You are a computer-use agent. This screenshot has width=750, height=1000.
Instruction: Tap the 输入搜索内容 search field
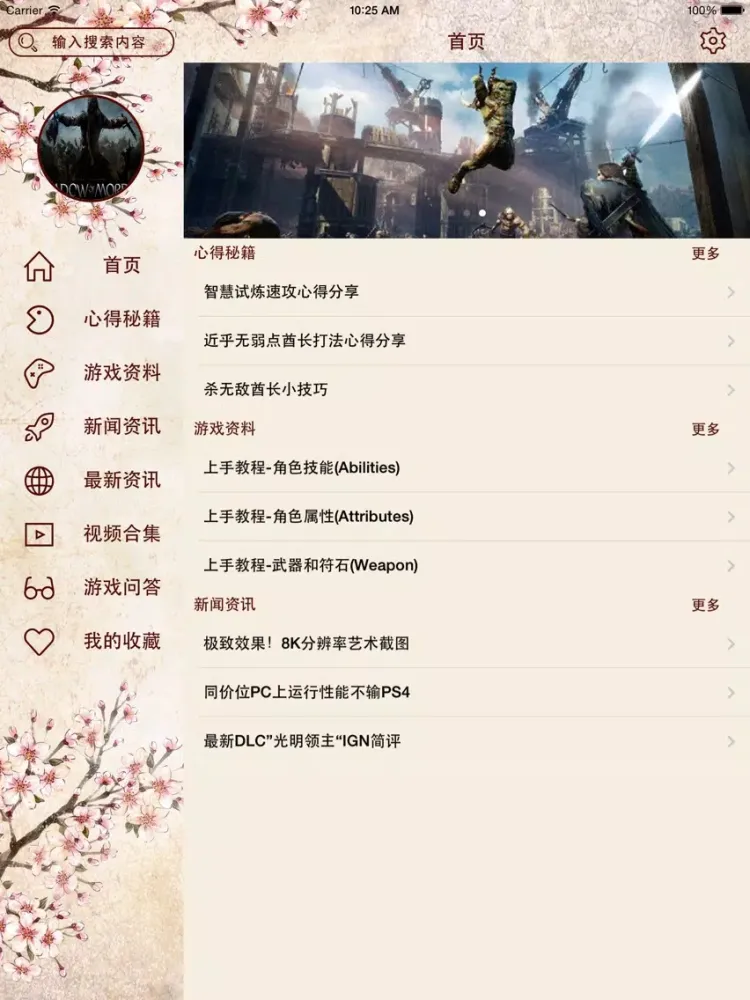pyautogui.click(x=92, y=42)
